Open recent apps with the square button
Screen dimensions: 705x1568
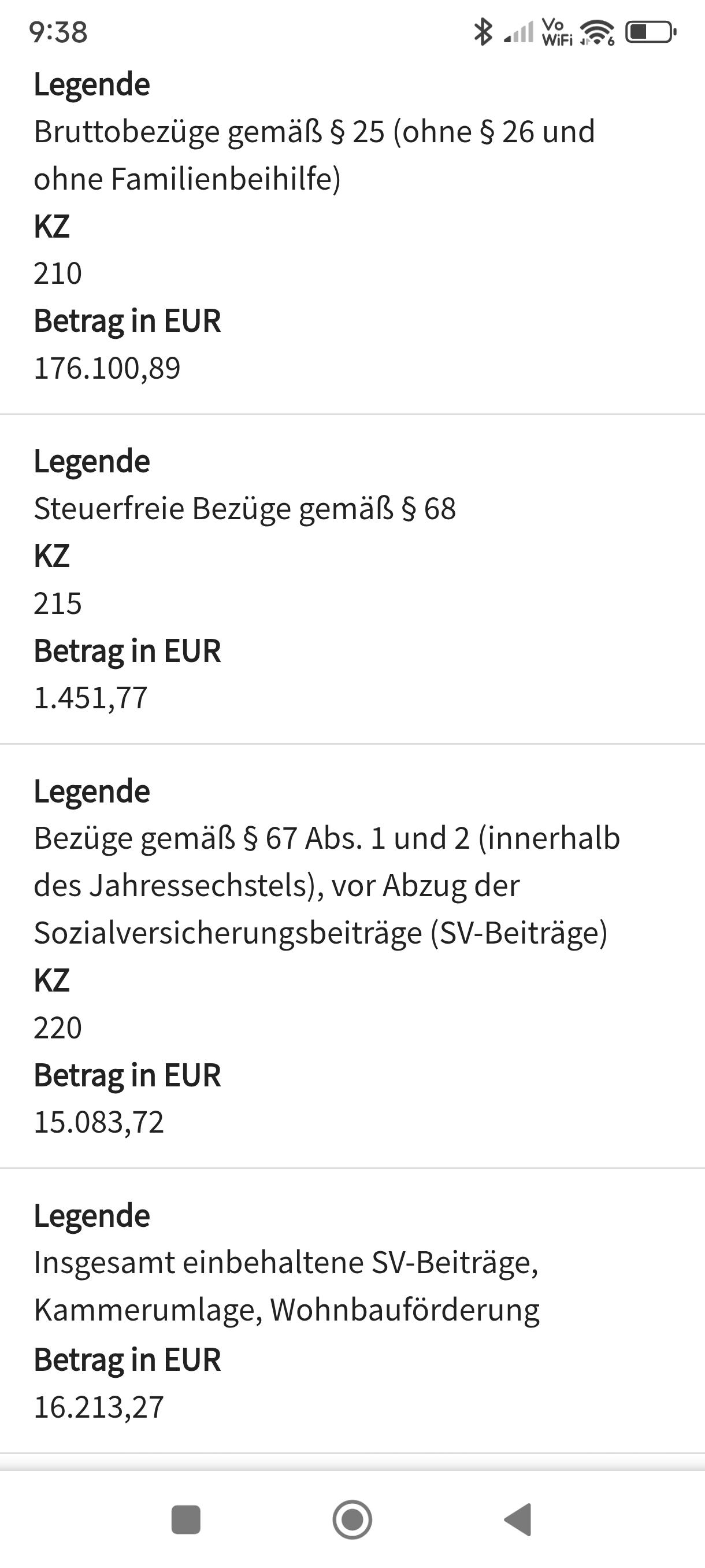[x=186, y=1519]
